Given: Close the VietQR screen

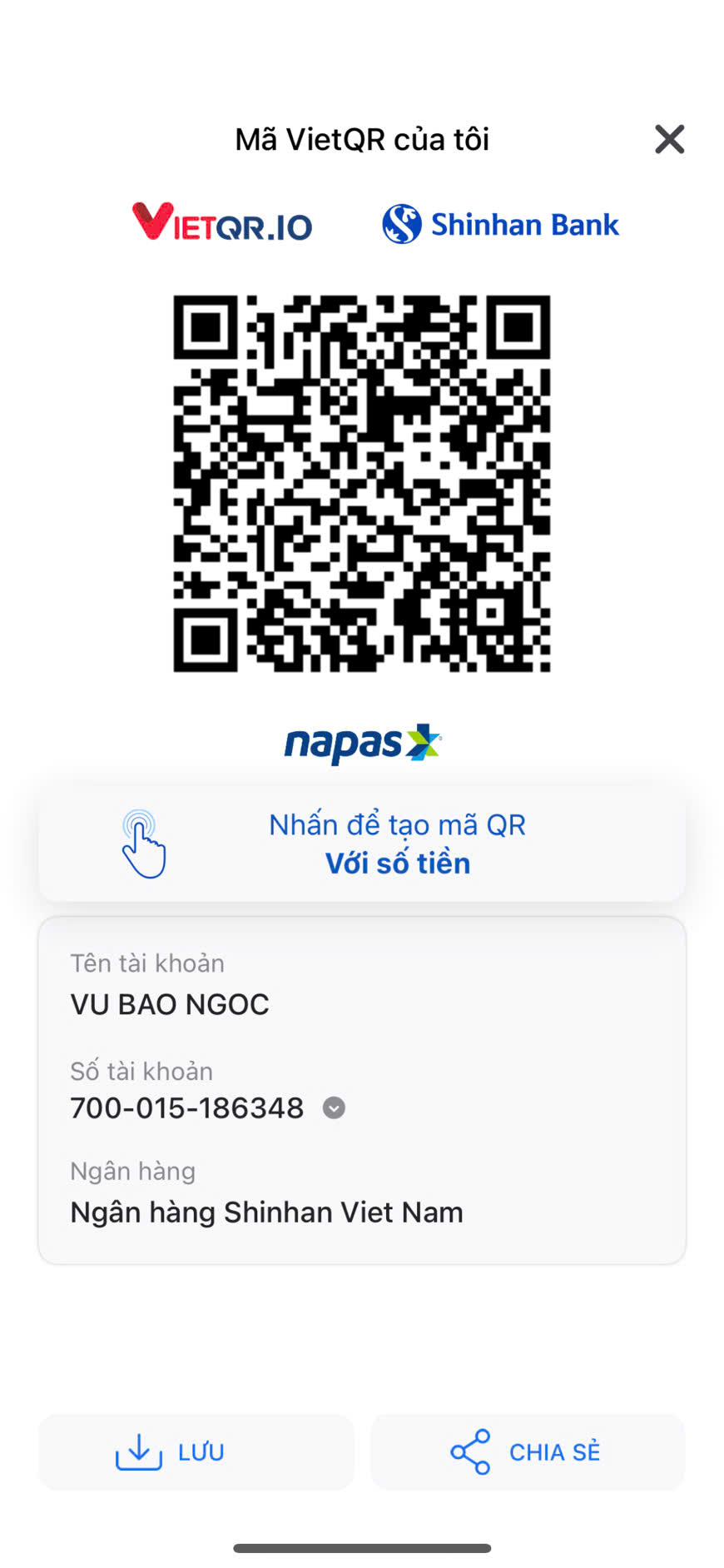Looking at the screenshot, I should point(669,139).
